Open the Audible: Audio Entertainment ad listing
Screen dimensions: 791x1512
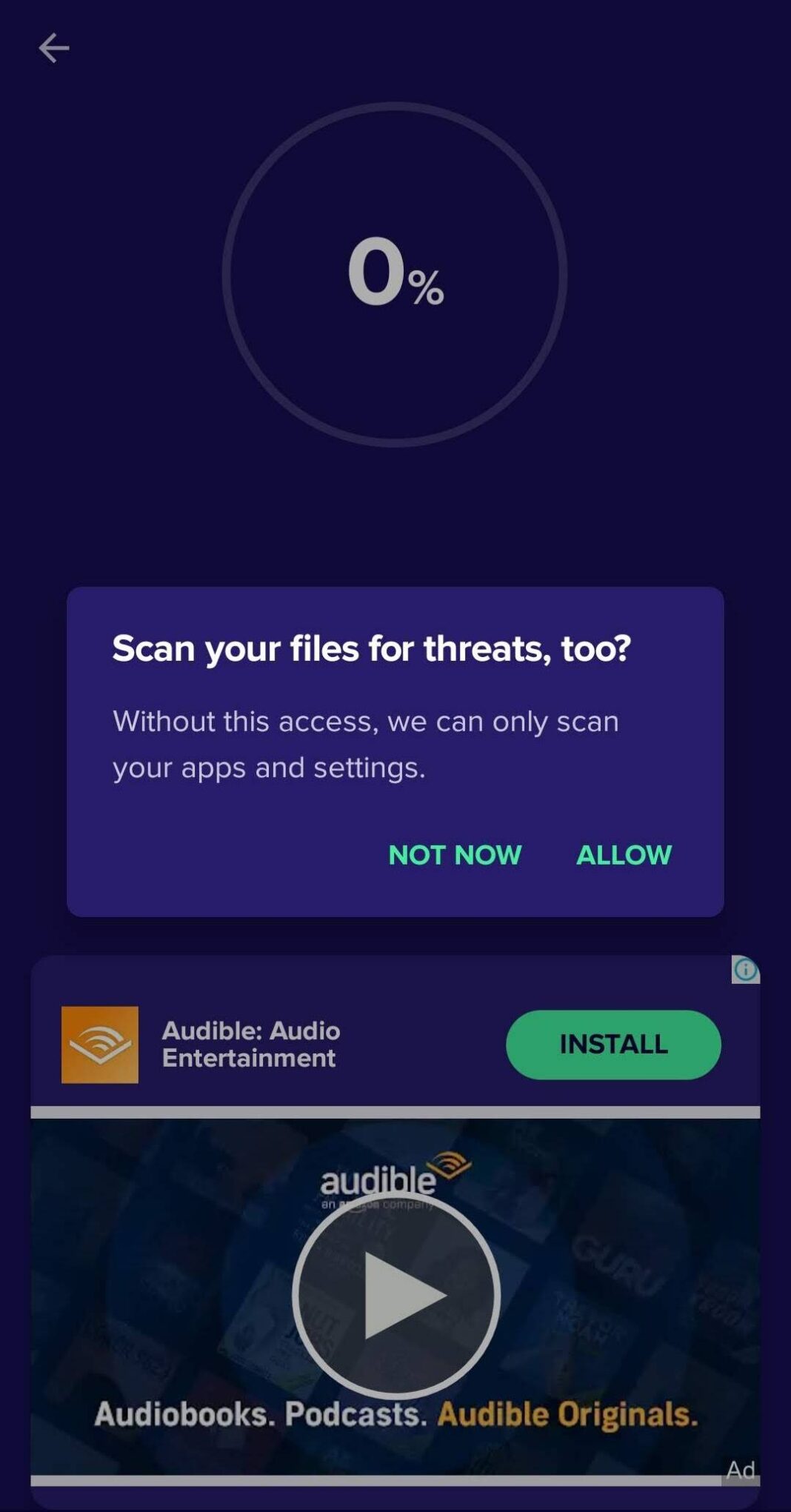click(250, 1044)
